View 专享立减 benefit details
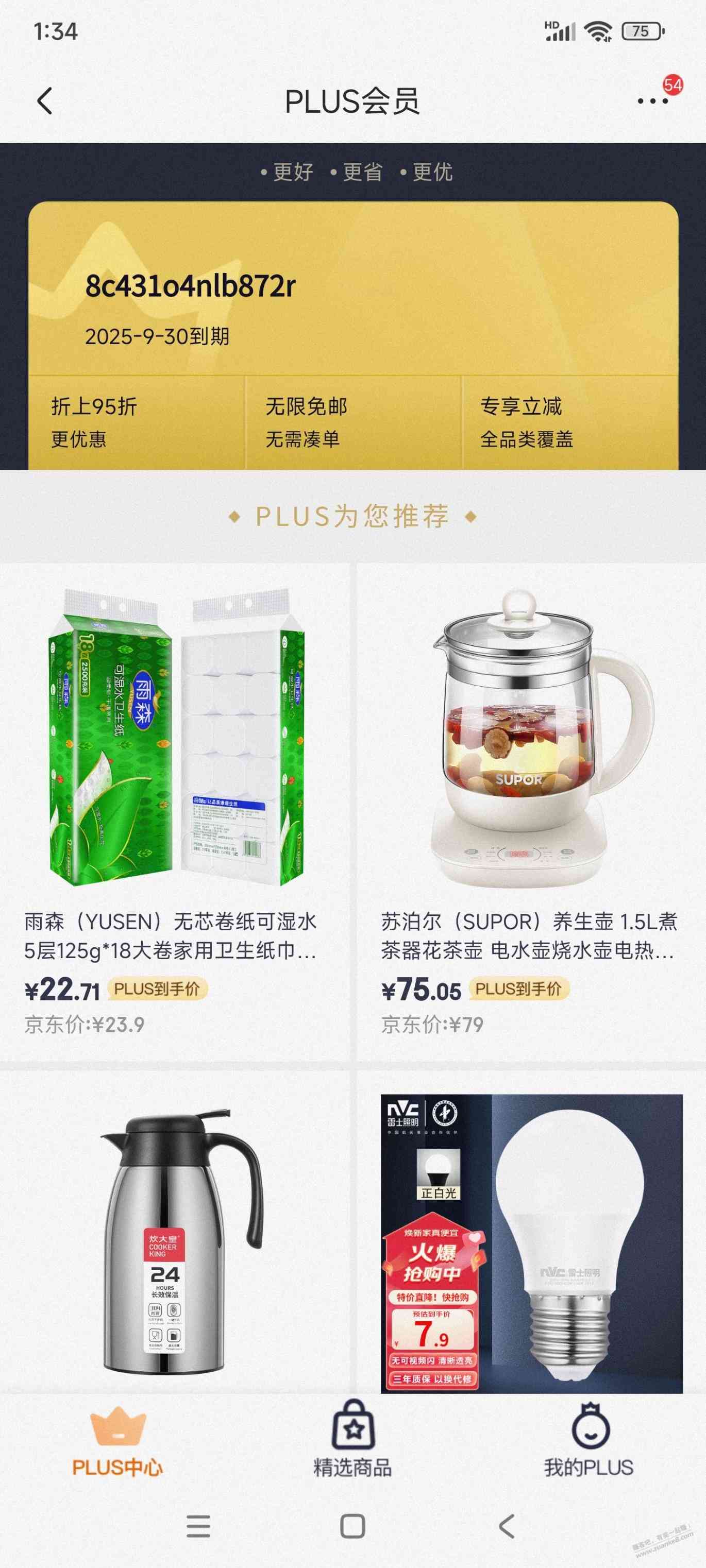Viewport: 706px width, 1568px height. pyautogui.click(x=569, y=422)
